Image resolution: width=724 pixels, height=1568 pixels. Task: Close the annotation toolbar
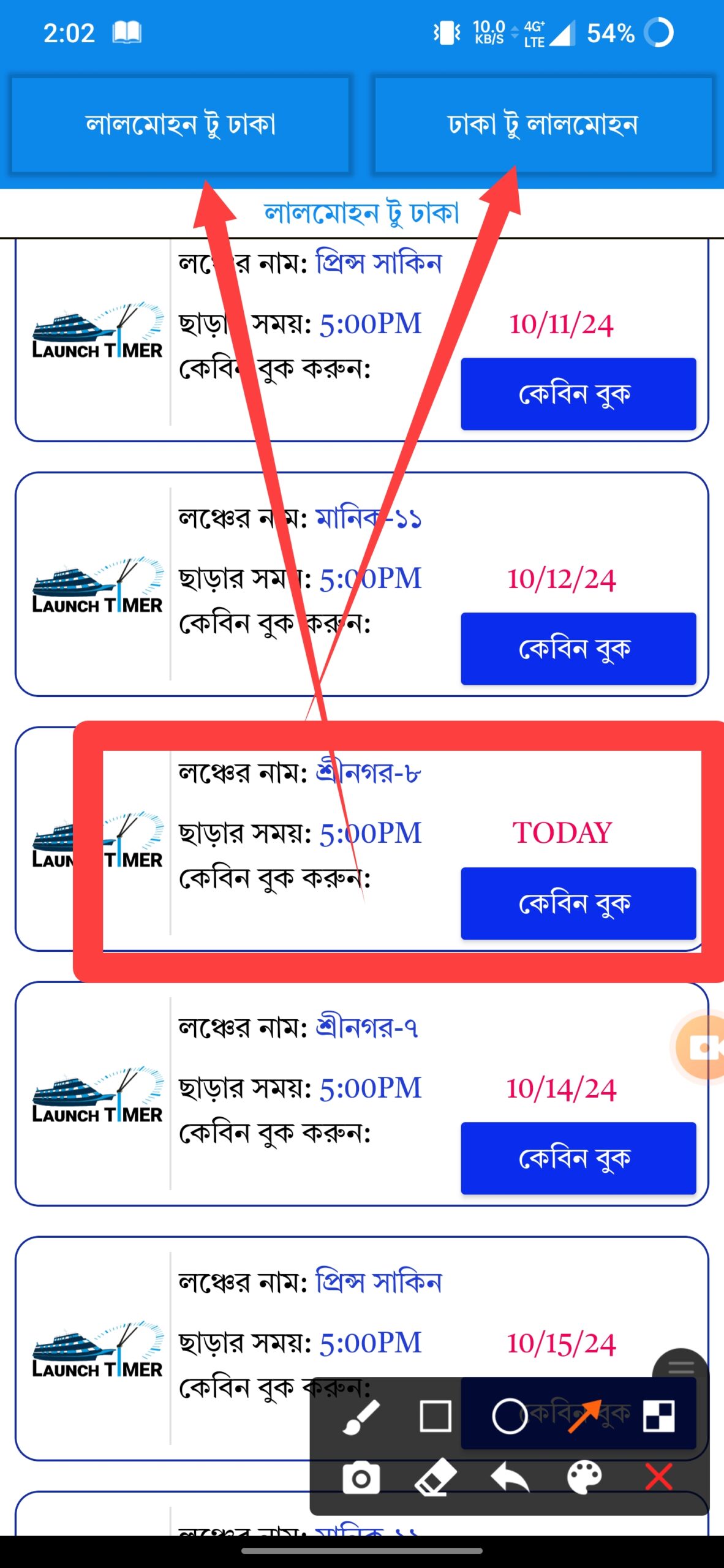pyautogui.click(x=659, y=1478)
